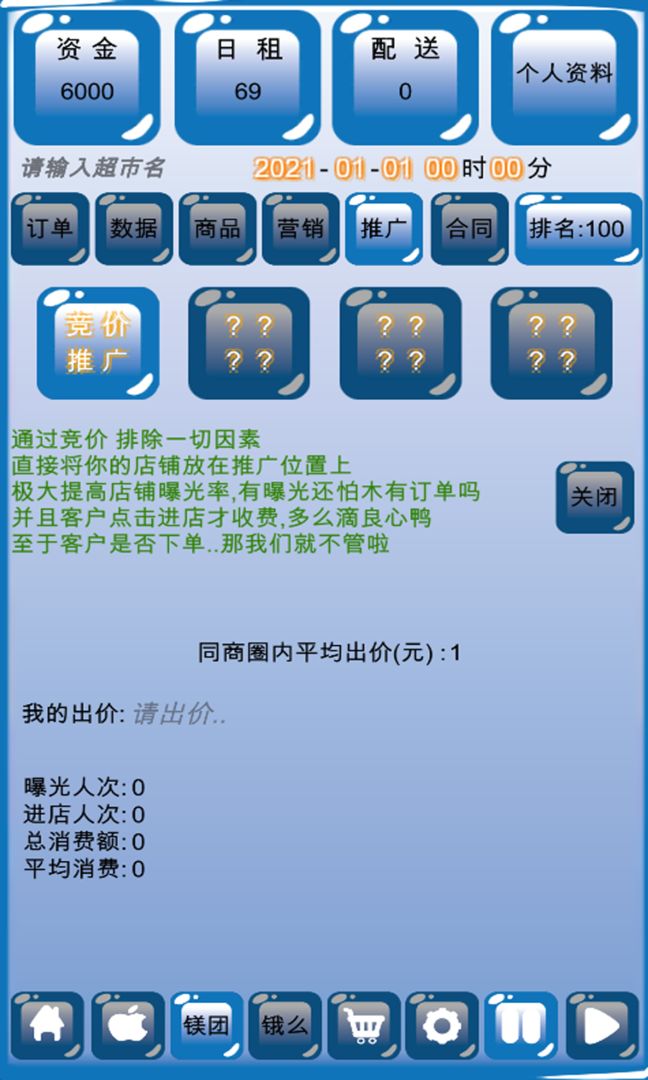Select the 营销 tab
Screen dimensions: 648x1080
pos(301,229)
